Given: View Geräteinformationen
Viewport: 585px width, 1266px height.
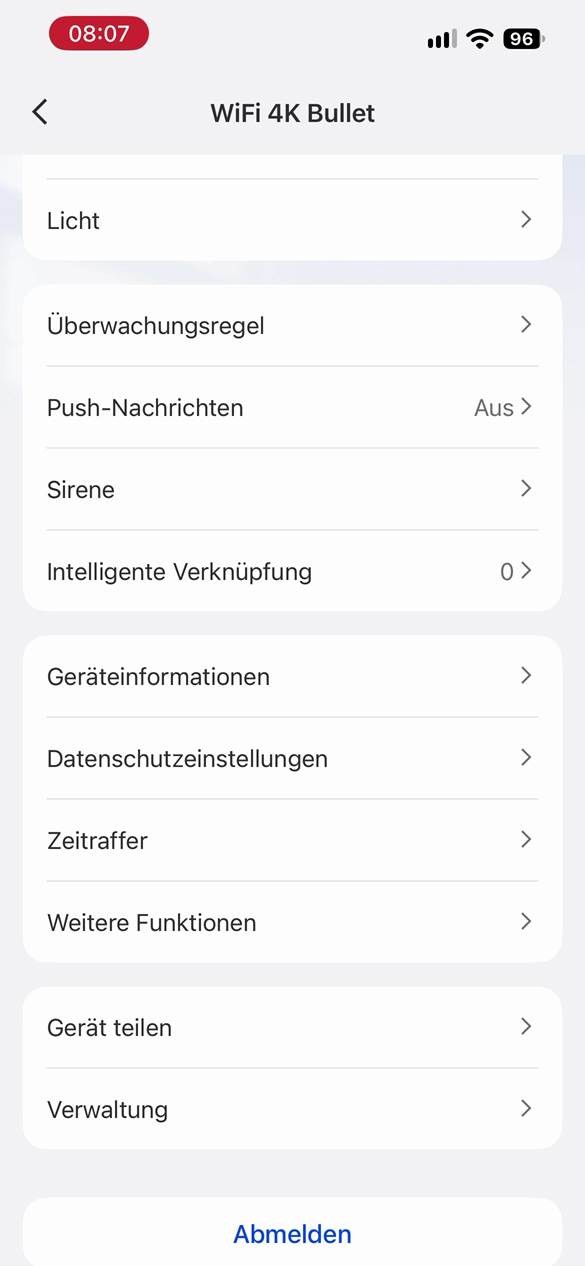Looking at the screenshot, I should [292, 676].
